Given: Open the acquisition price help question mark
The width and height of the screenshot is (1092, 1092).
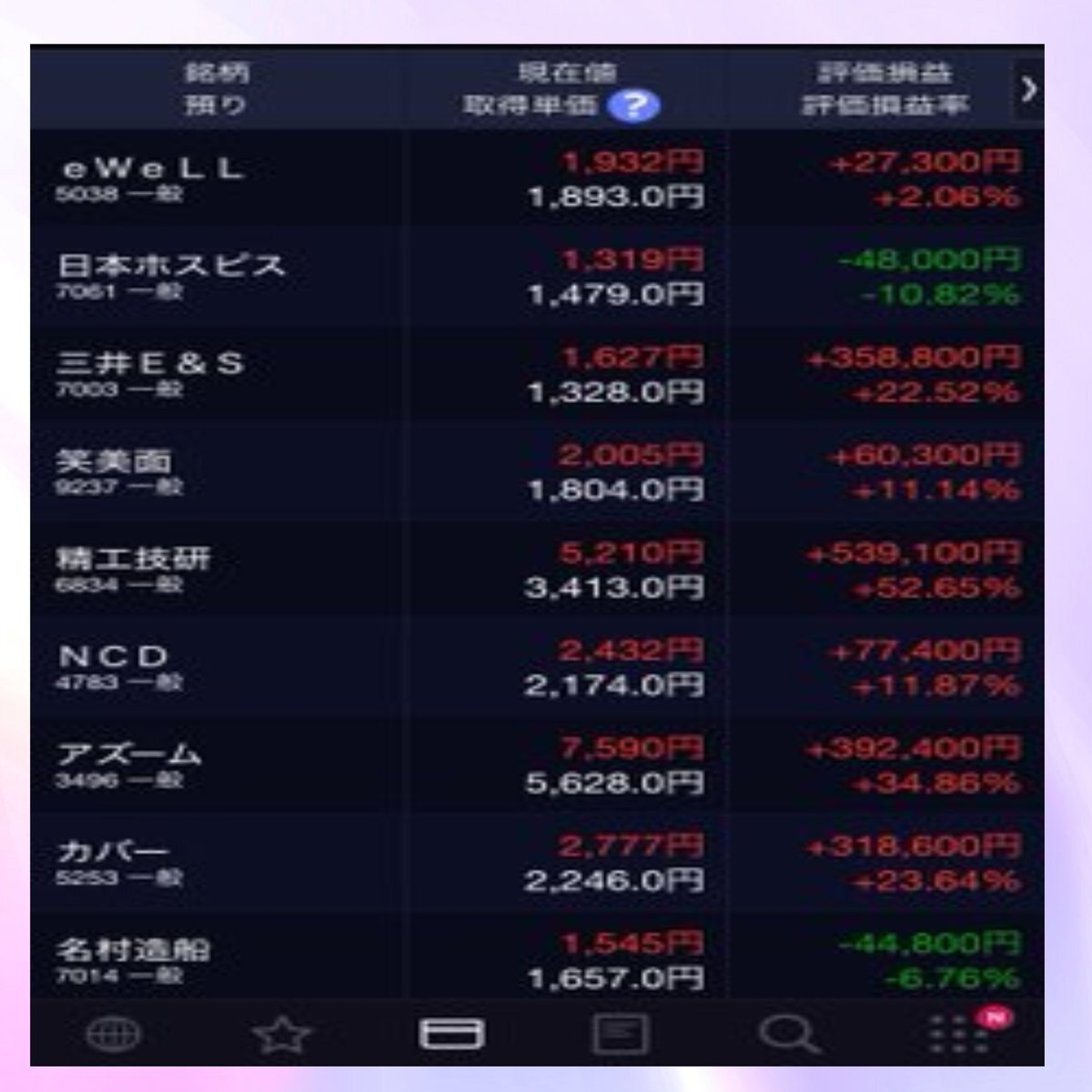Looking at the screenshot, I should click(633, 106).
